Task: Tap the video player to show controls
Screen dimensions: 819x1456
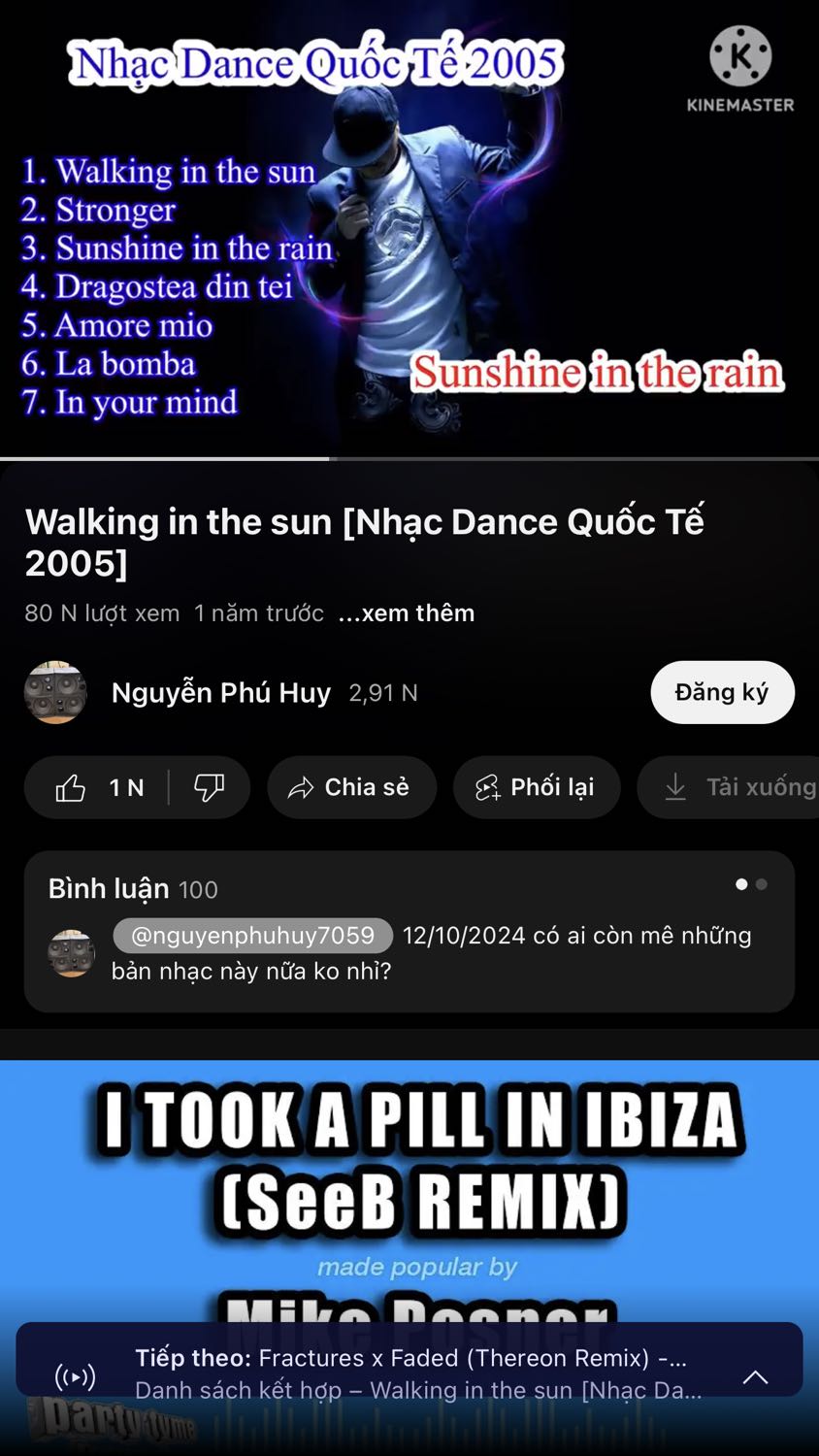Action: click(409, 228)
